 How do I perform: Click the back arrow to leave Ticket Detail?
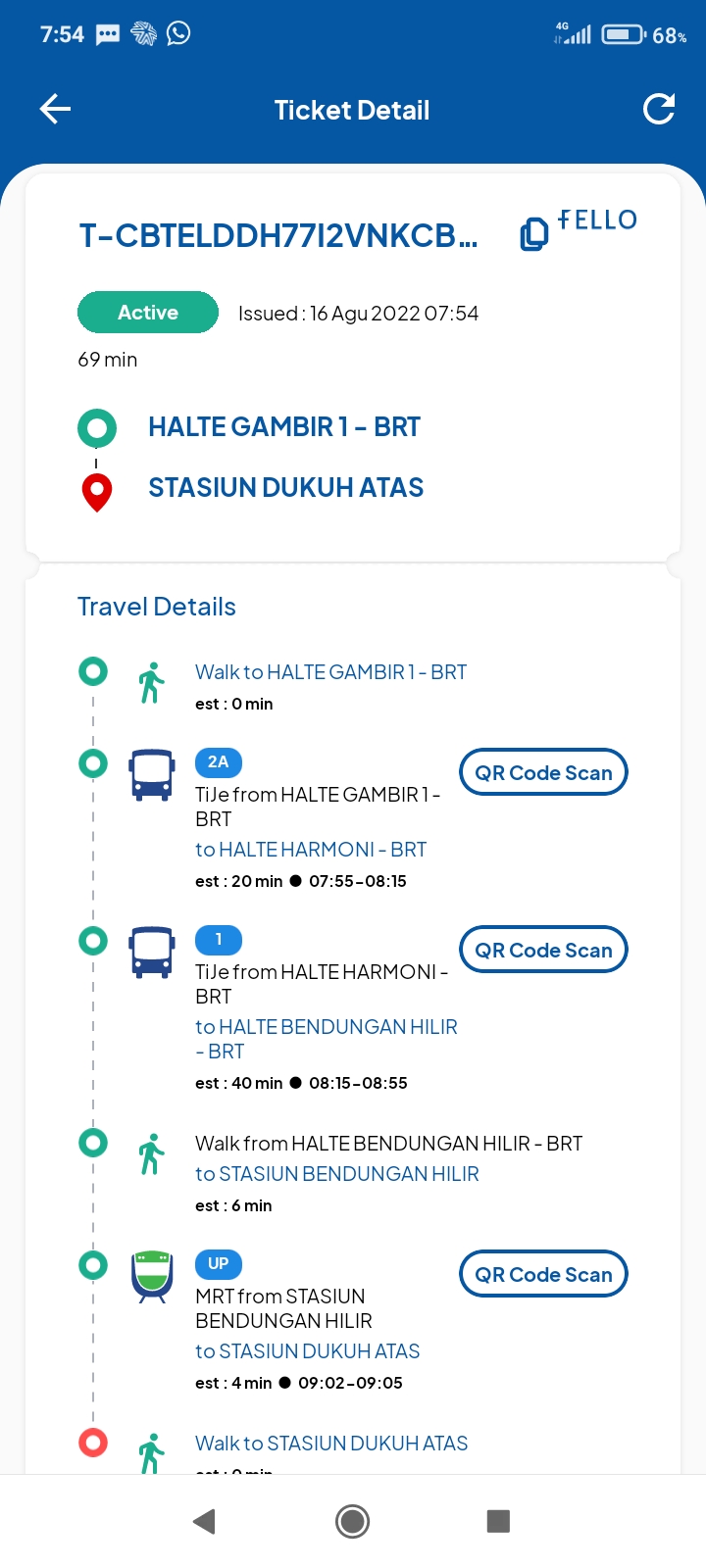(x=54, y=109)
